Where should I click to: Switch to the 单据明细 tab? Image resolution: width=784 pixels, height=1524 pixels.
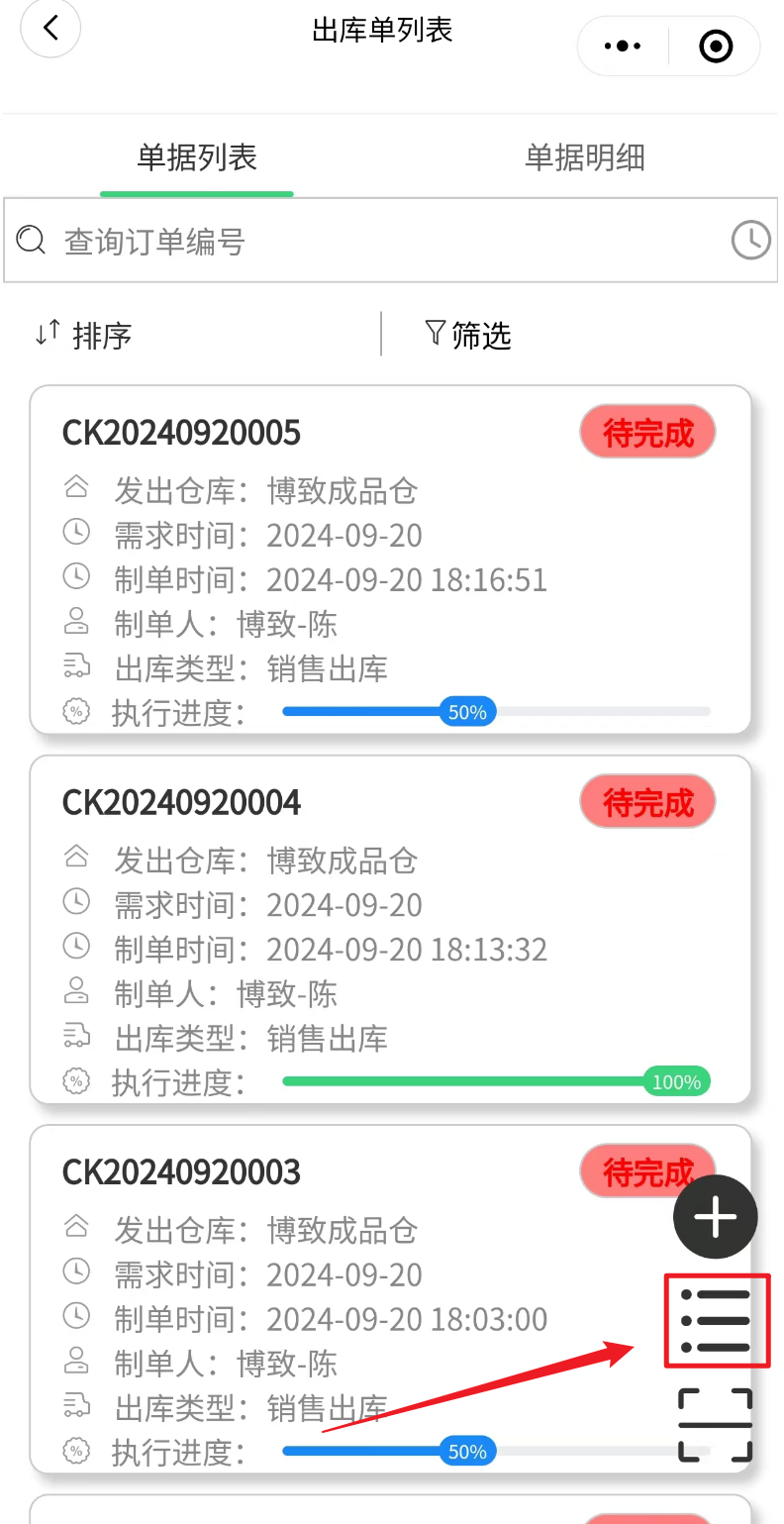pyautogui.click(x=585, y=157)
